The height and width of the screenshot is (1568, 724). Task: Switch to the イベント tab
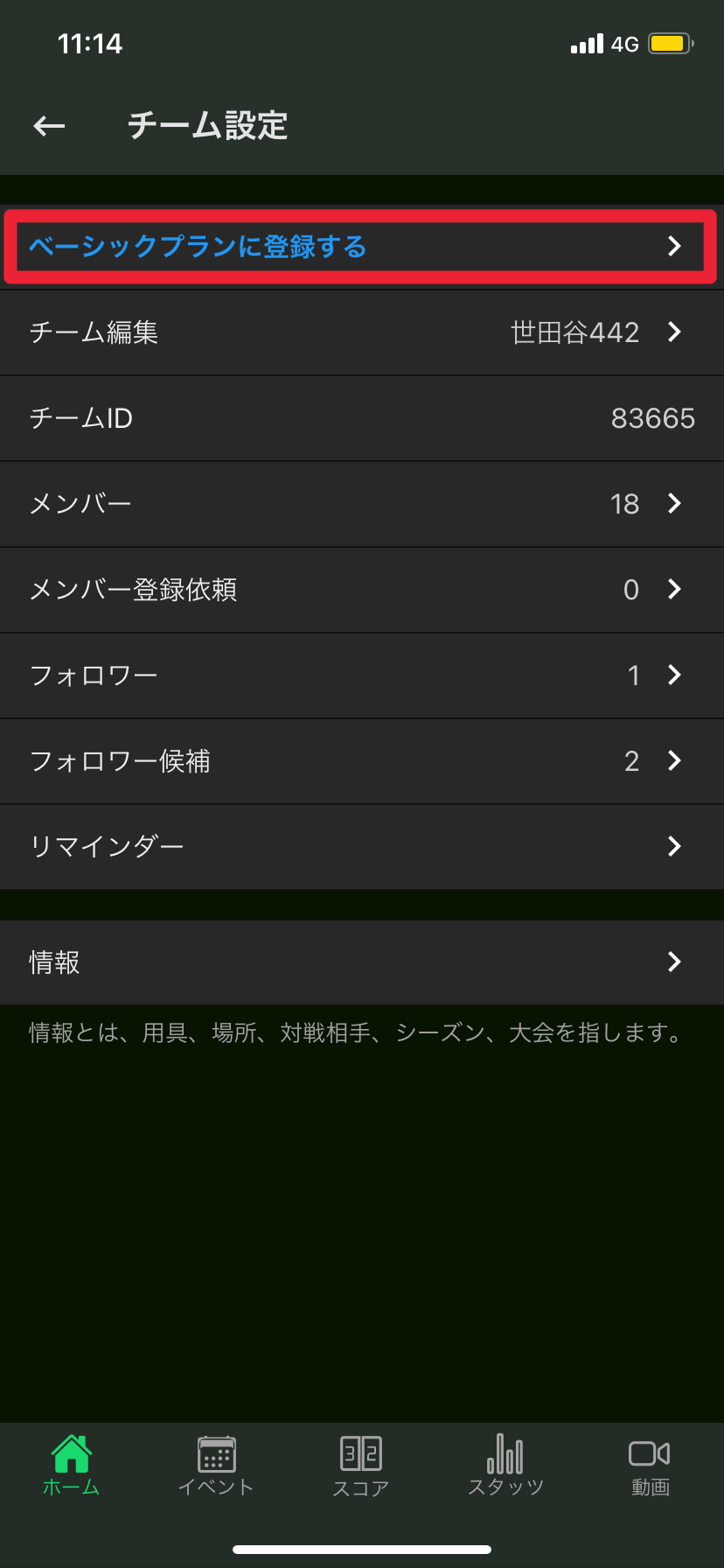pyautogui.click(x=216, y=1466)
